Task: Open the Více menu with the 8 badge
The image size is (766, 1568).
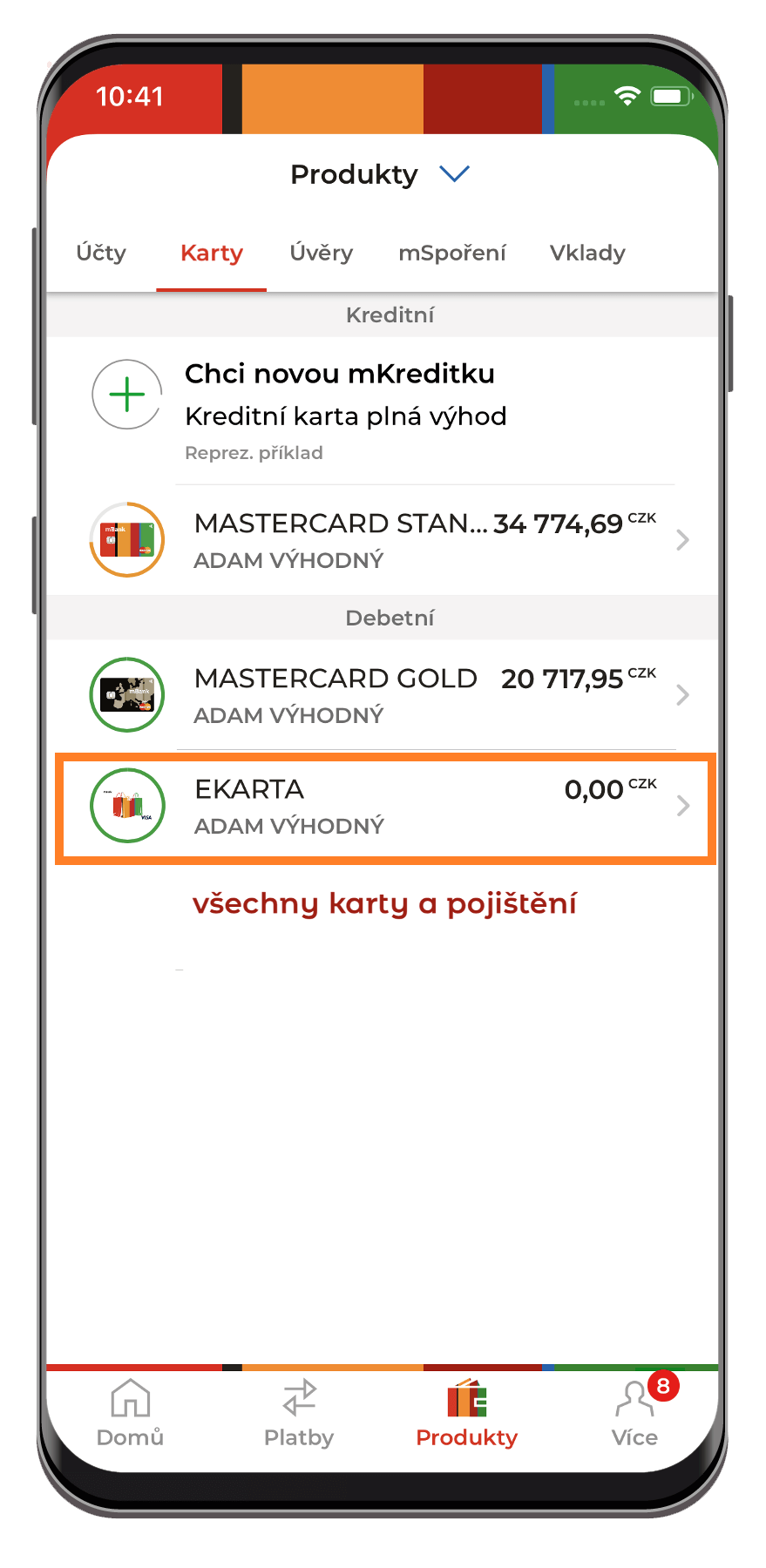Action: [x=634, y=1413]
